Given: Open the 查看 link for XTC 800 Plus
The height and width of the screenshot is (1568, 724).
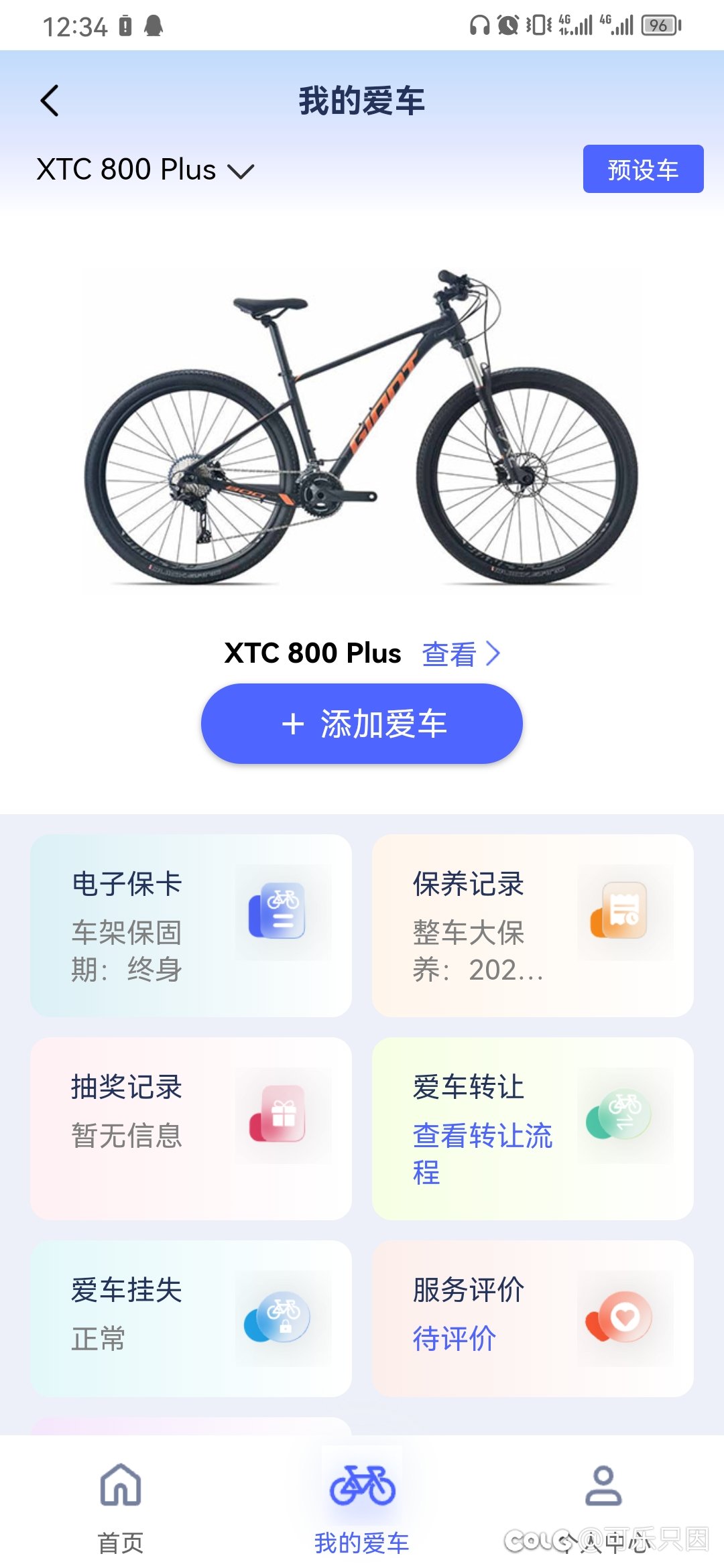Looking at the screenshot, I should 461,653.
